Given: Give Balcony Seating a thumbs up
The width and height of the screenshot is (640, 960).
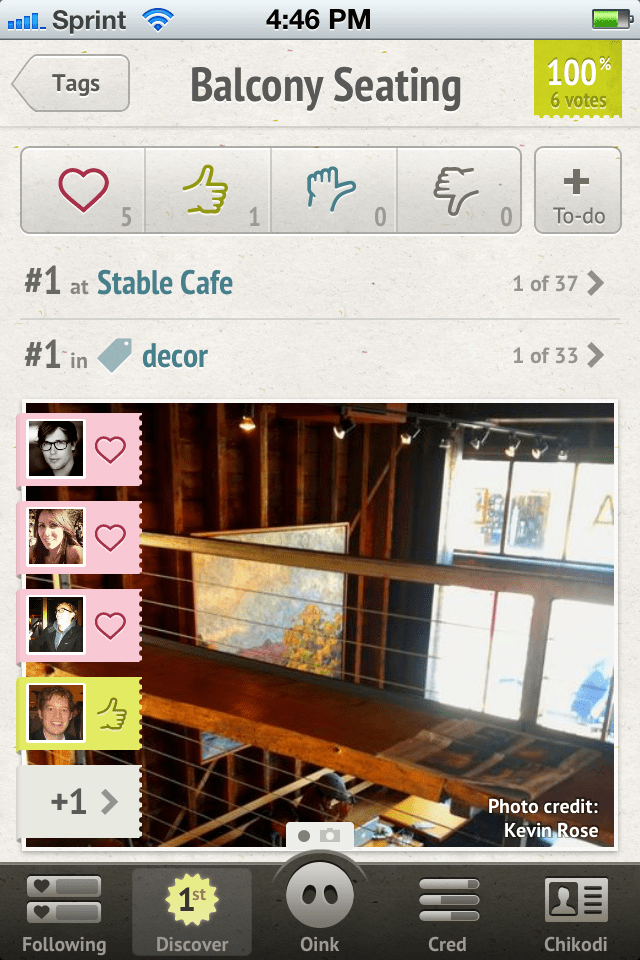Looking at the screenshot, I should coord(208,191).
